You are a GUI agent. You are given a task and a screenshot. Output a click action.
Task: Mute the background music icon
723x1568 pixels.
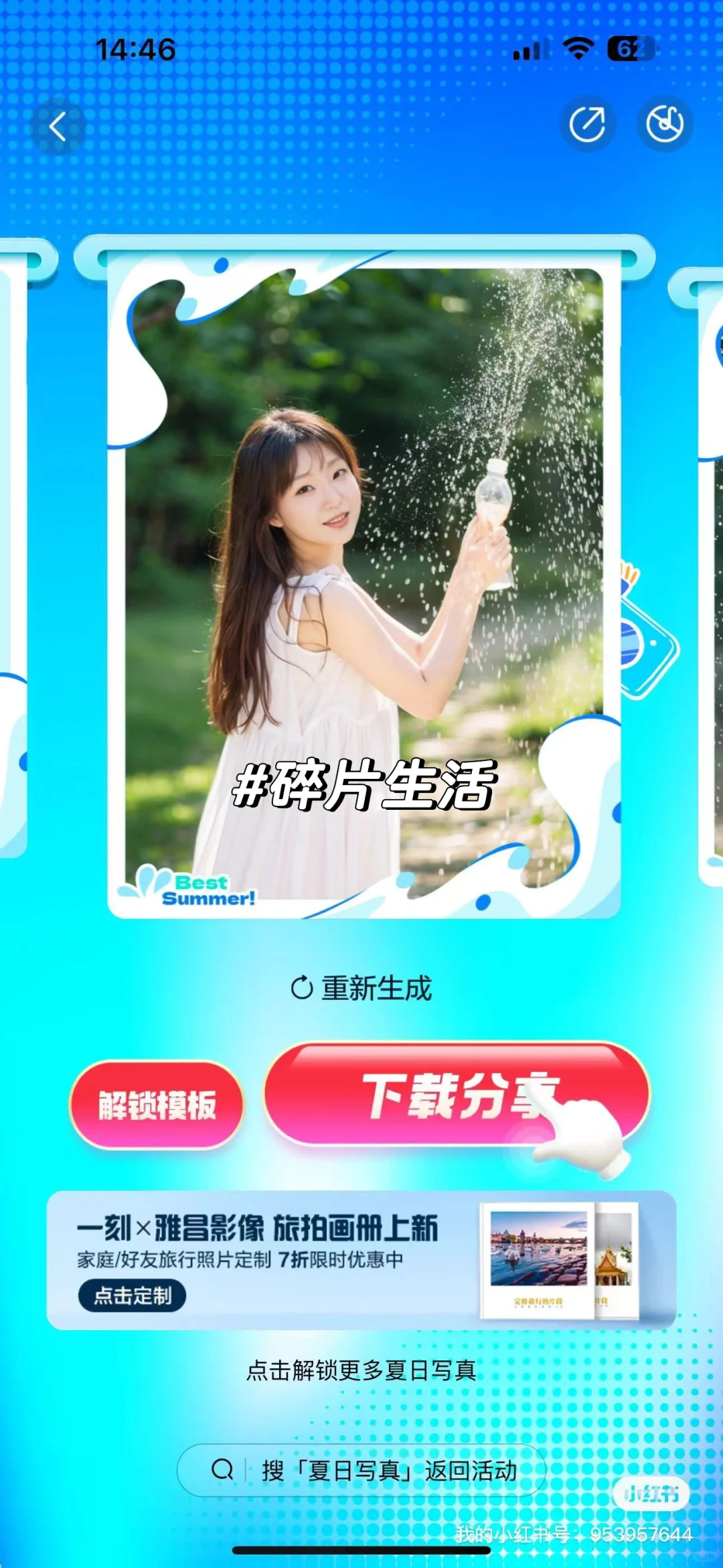(664, 124)
